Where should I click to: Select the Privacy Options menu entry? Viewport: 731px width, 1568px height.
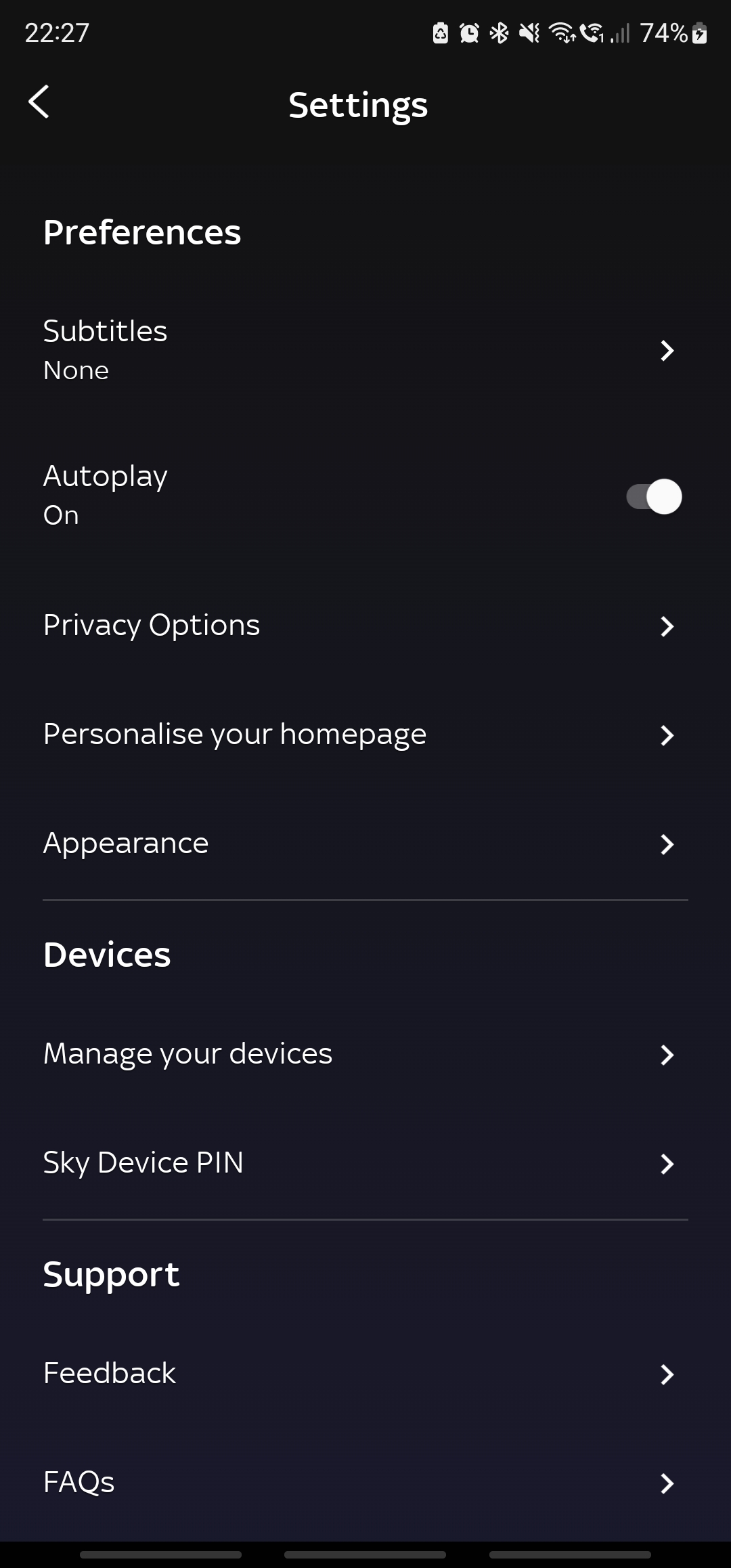coord(152,626)
